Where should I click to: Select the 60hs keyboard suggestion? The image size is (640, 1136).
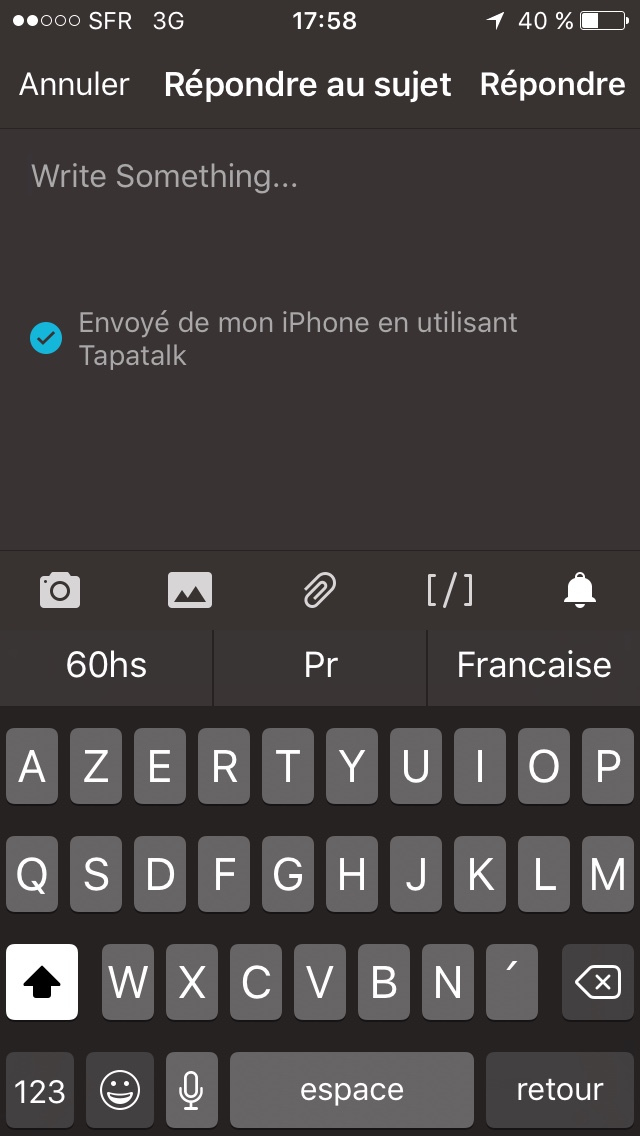pyautogui.click(x=106, y=666)
